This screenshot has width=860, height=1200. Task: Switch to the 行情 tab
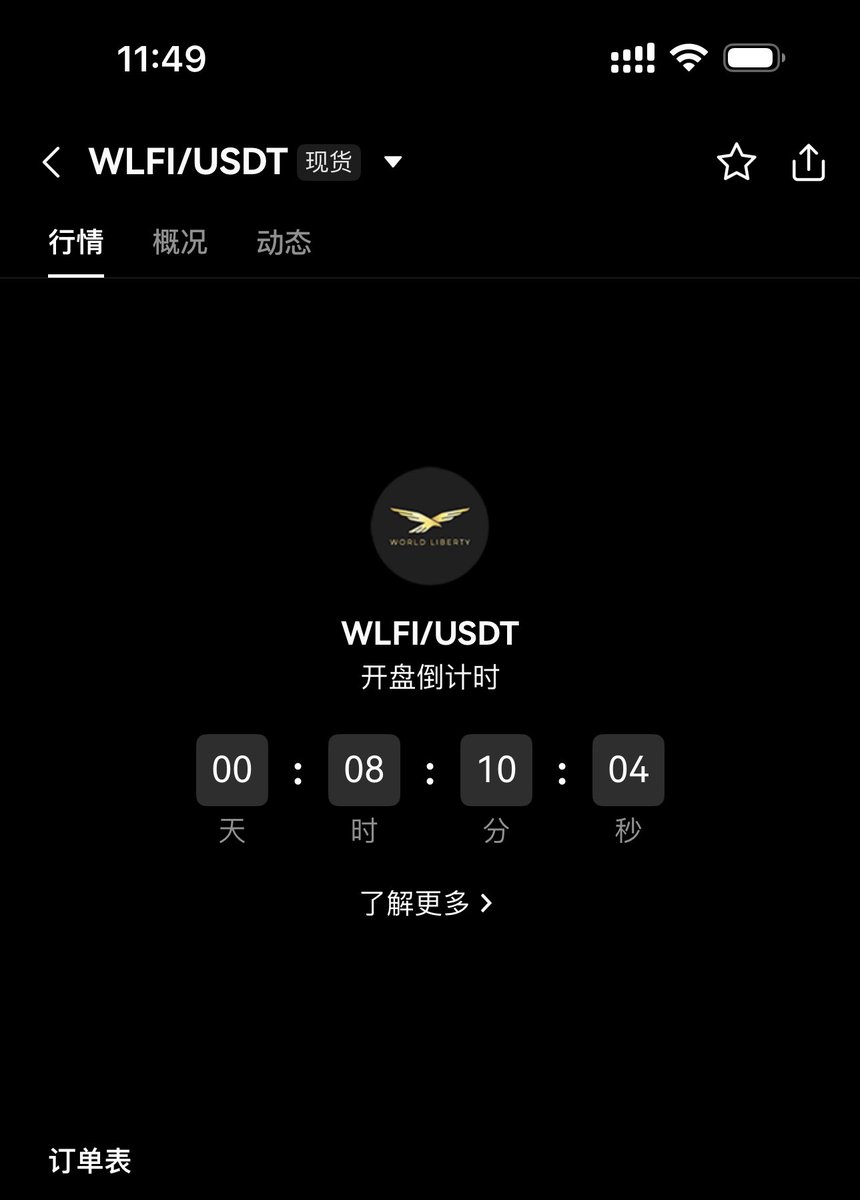pos(76,242)
